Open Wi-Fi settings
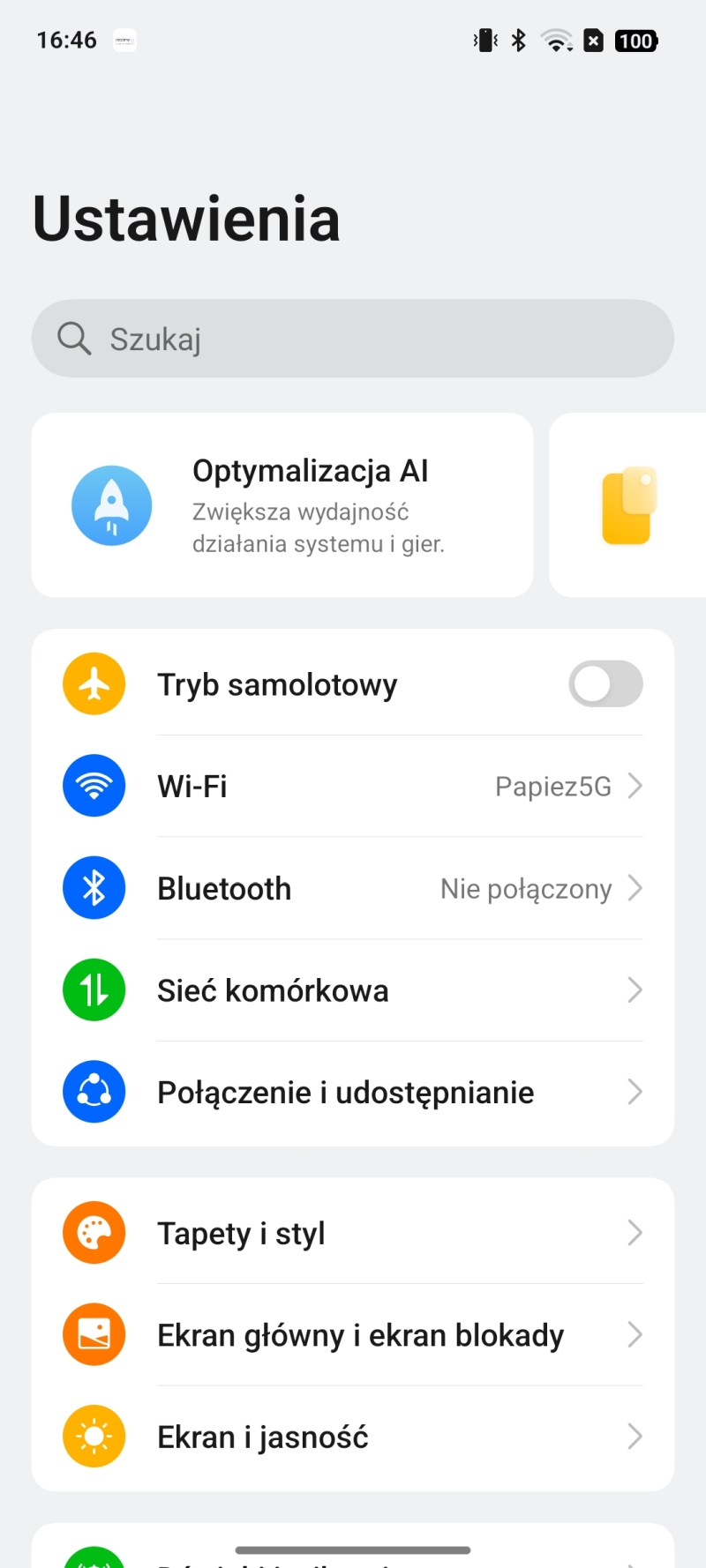 353,786
